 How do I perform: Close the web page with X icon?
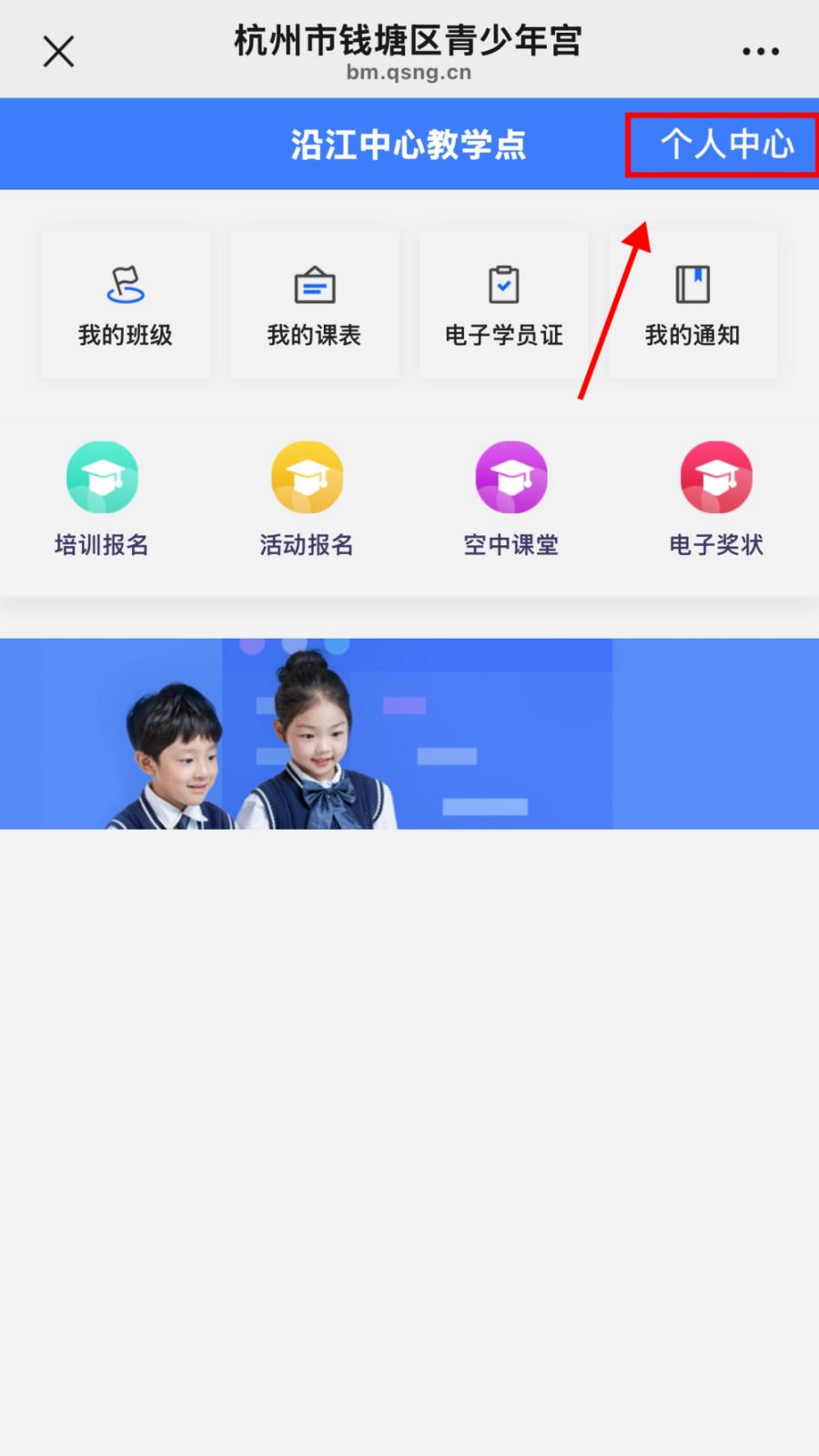tap(58, 52)
